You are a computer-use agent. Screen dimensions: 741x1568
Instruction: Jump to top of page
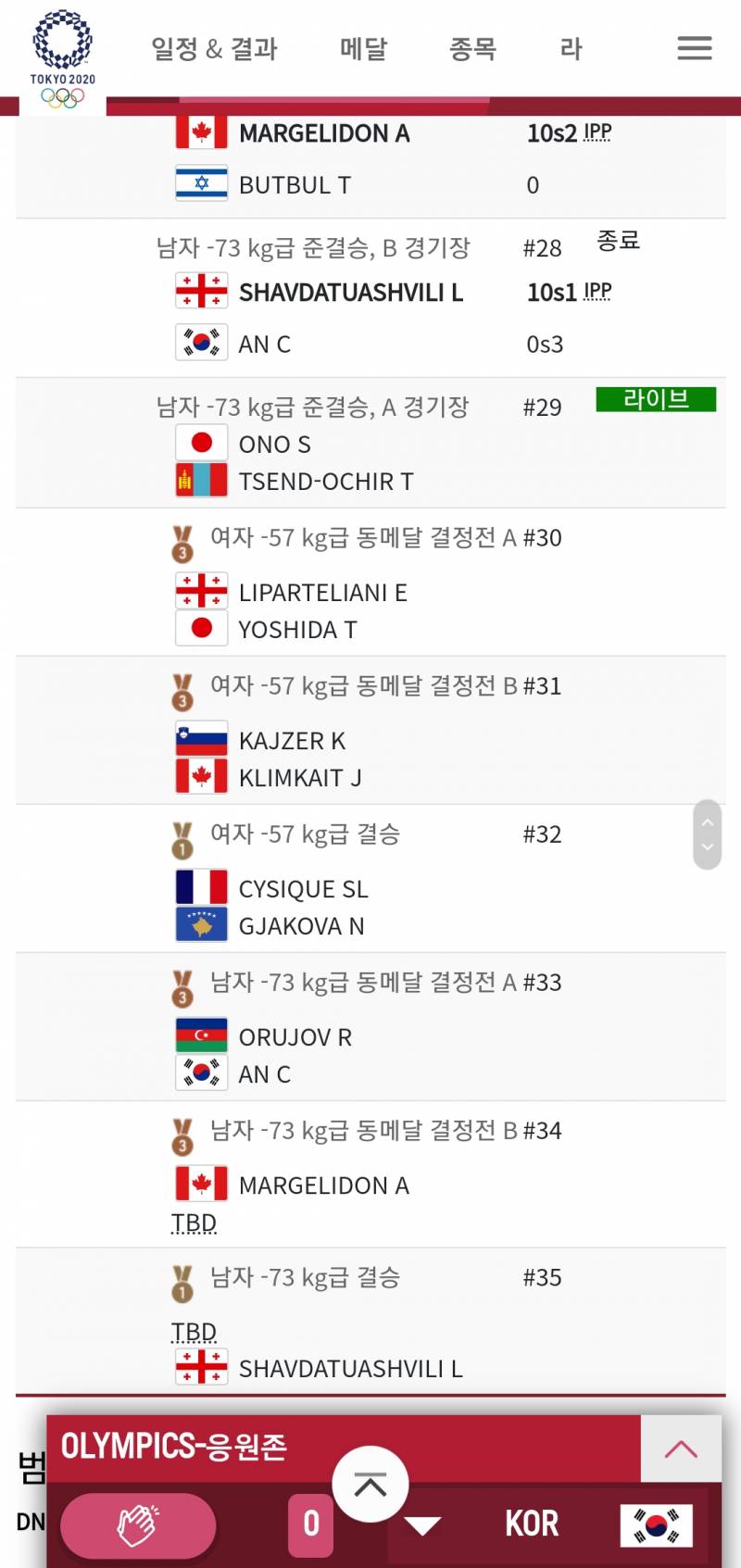[x=370, y=1485]
